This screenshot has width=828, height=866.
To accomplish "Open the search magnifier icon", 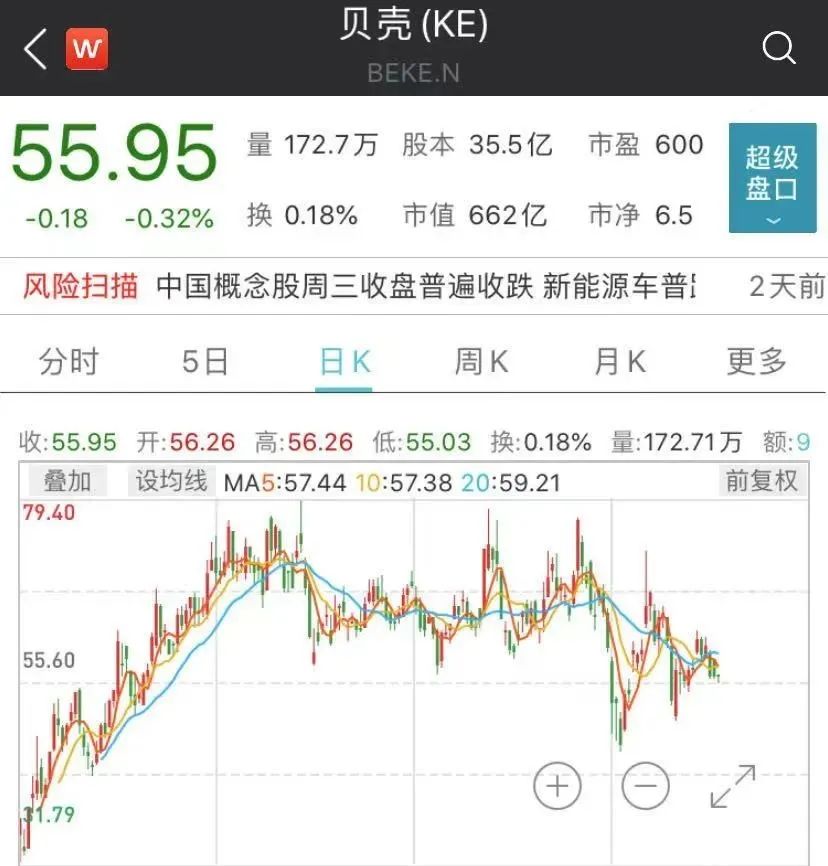I will [x=779, y=48].
